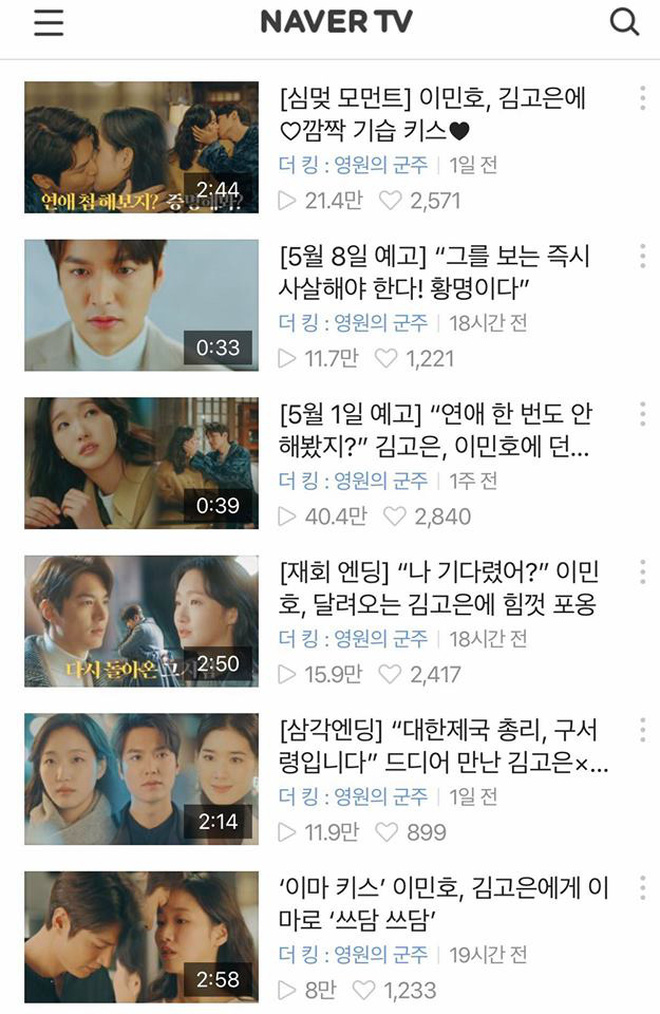The height and width of the screenshot is (1014, 660).
Task: Open 더 킹 channel link under 심멎 모먼트
Action: tap(354, 165)
